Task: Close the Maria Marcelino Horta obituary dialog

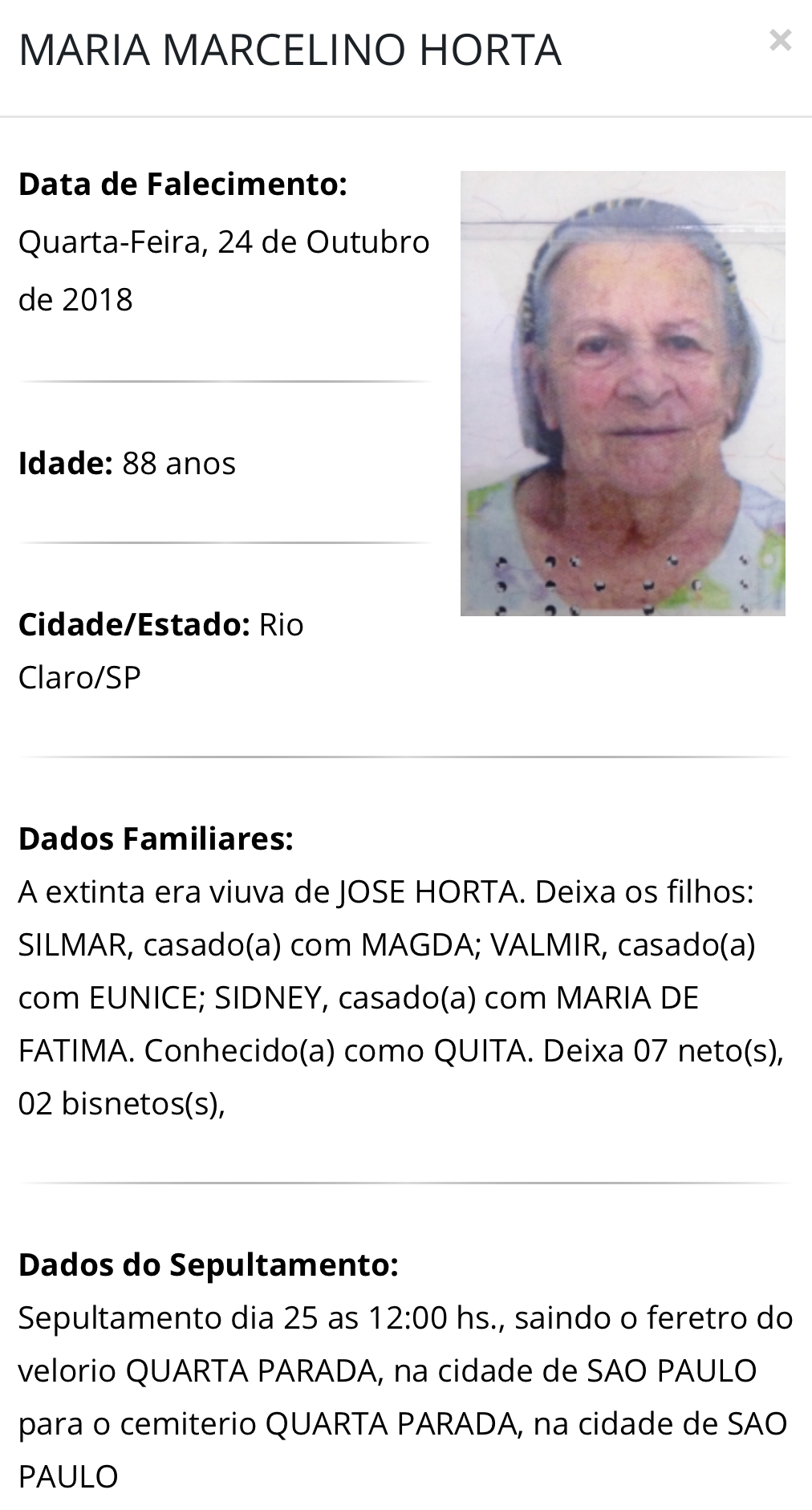Action: click(x=780, y=40)
